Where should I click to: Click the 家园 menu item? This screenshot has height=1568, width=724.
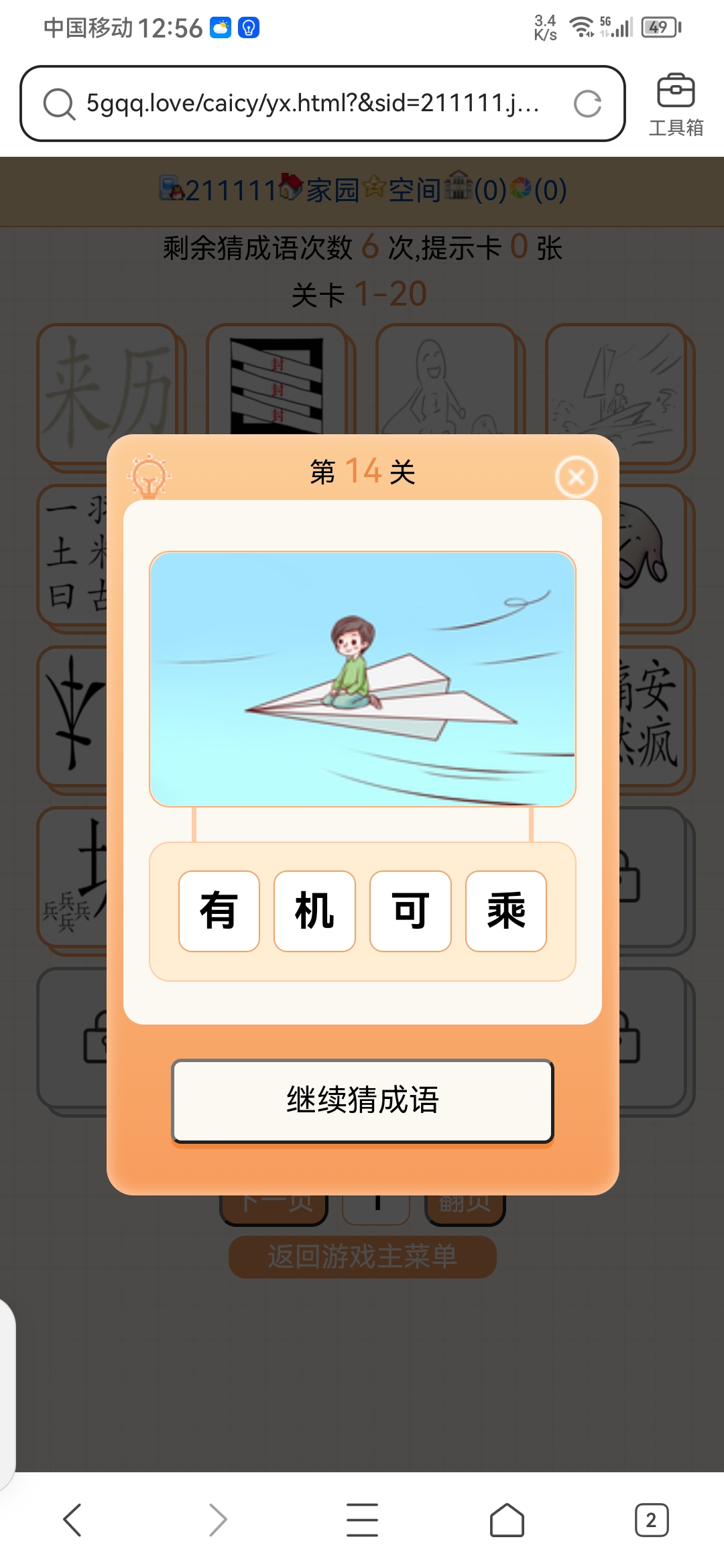pos(332,190)
